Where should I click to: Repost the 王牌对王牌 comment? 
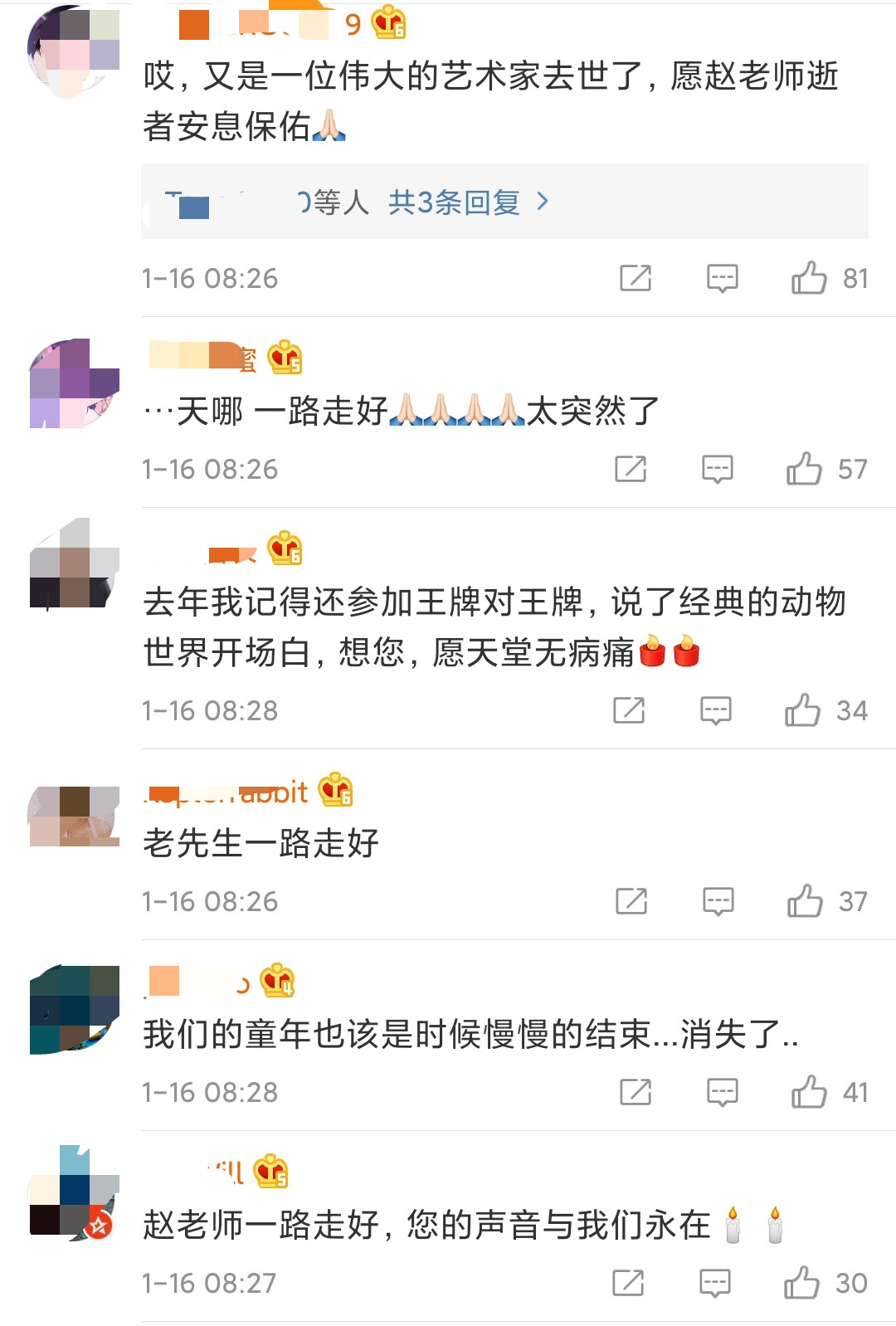coord(629,710)
